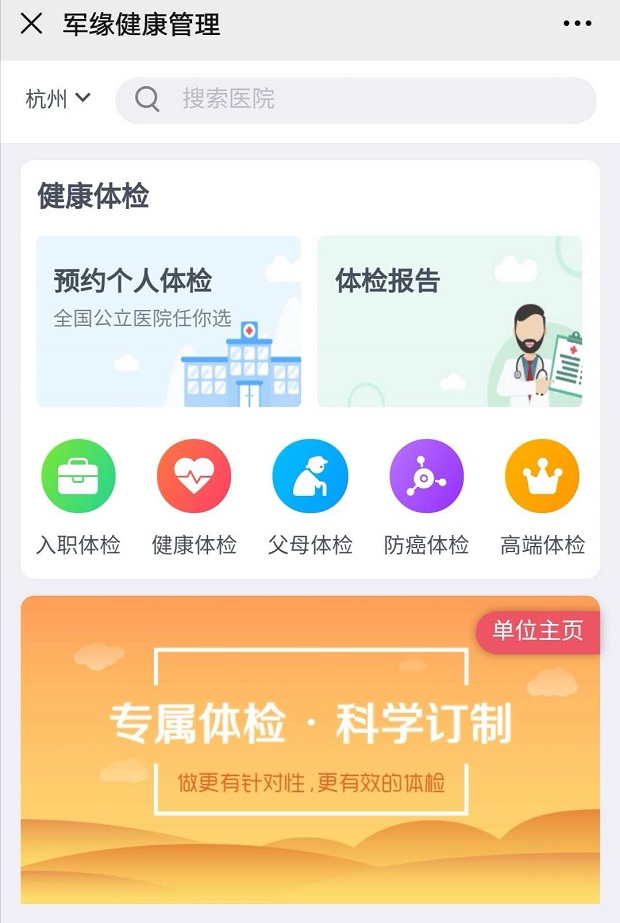Open the 体检报告 card

(x=449, y=321)
